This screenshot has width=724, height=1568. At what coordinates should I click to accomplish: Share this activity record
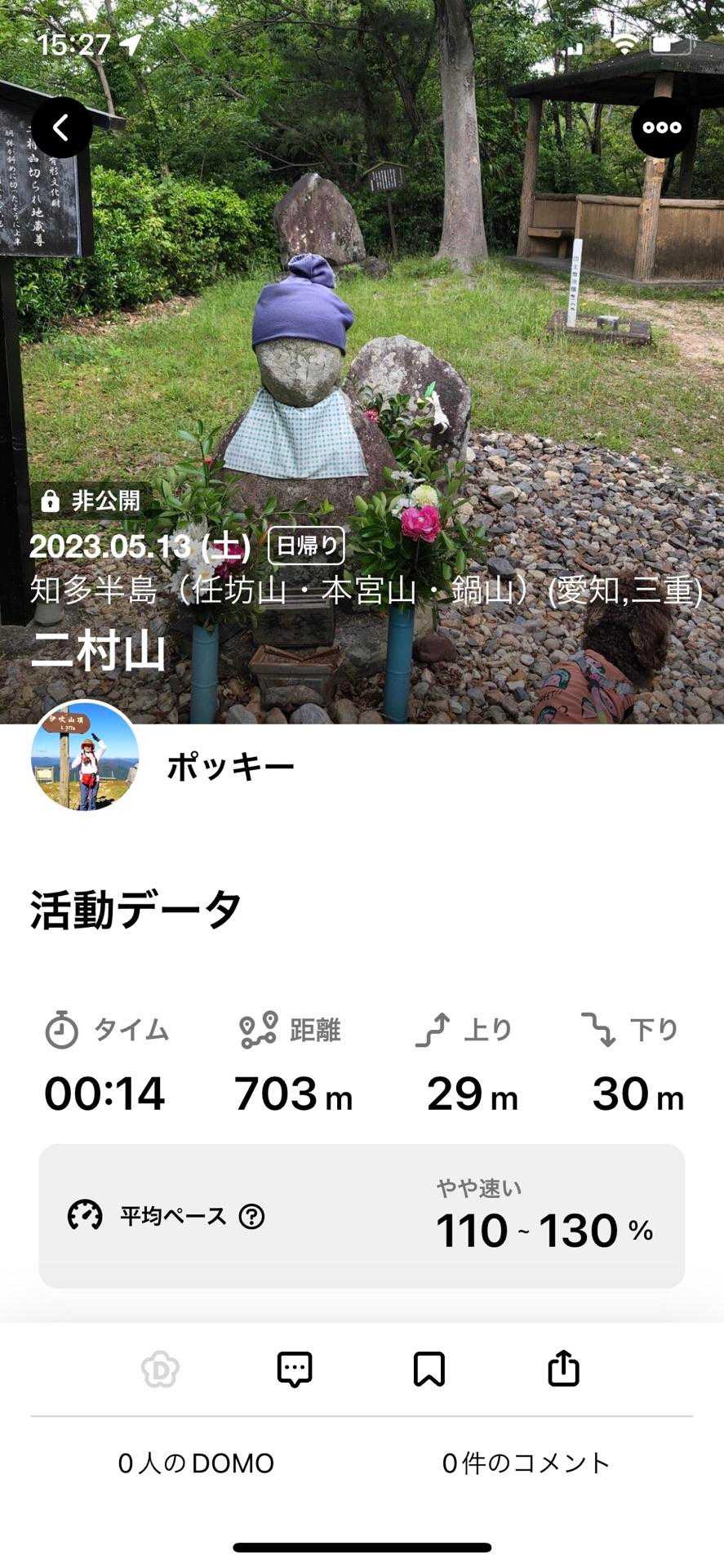pos(563,1370)
